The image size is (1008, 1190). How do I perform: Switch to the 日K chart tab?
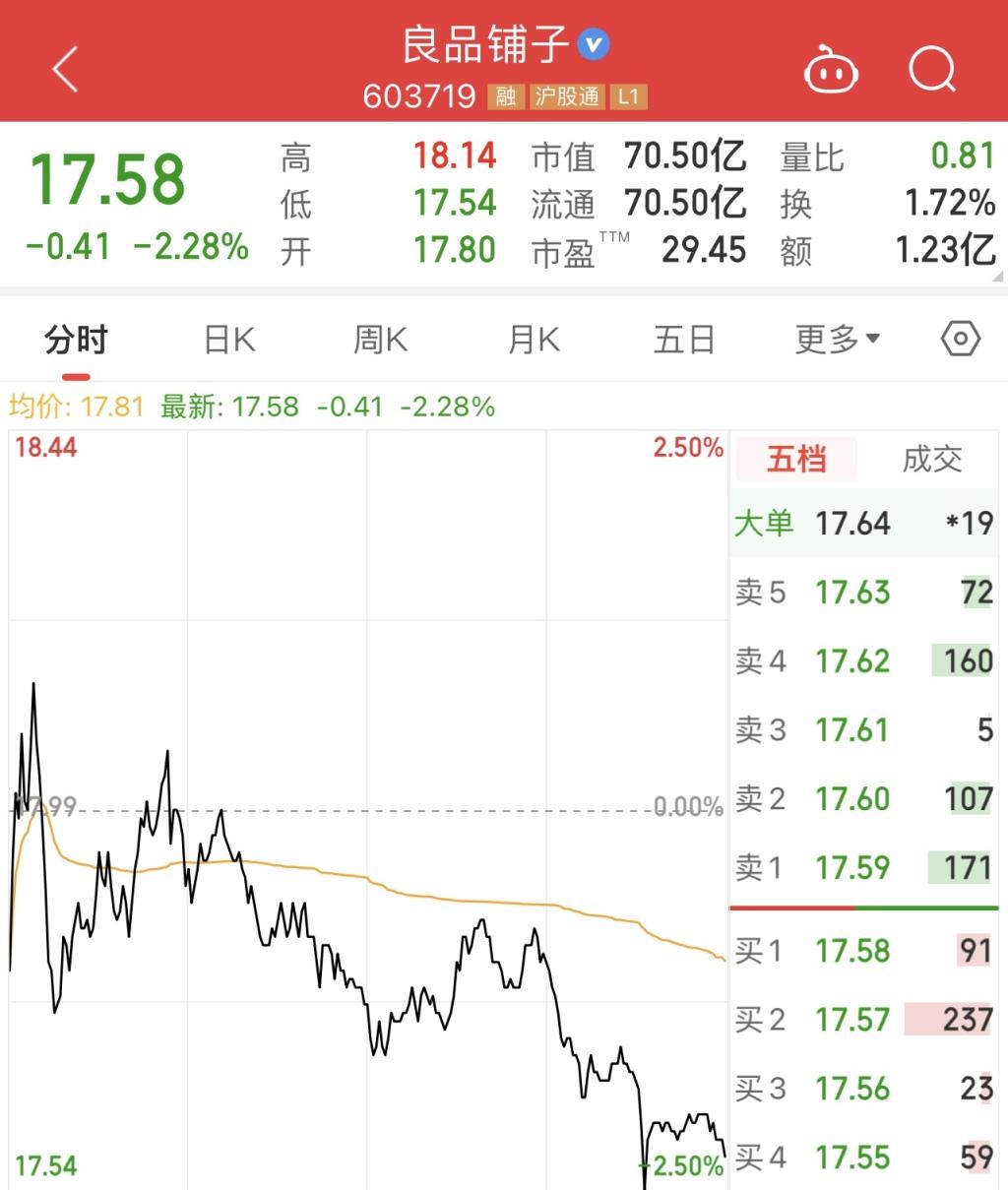229,341
